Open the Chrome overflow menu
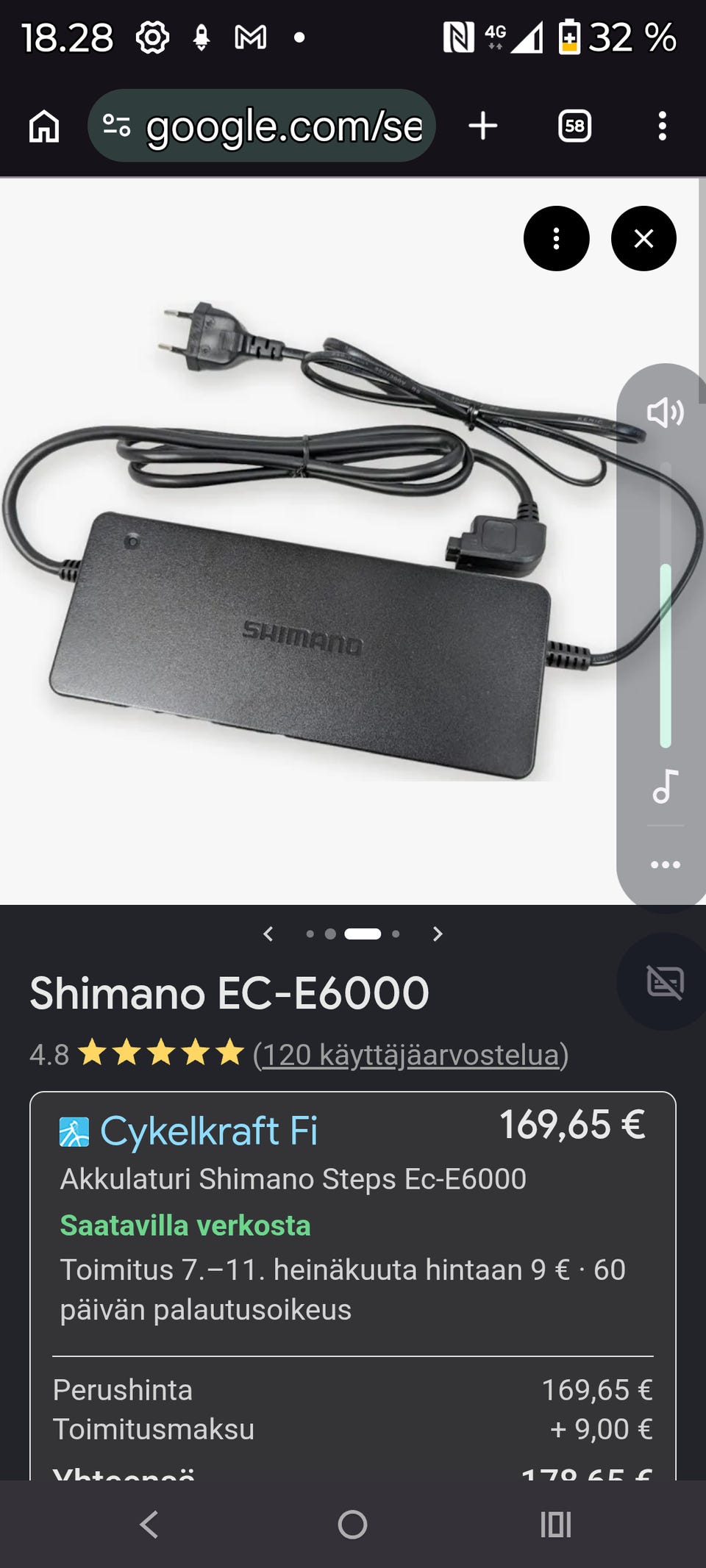 tap(662, 126)
